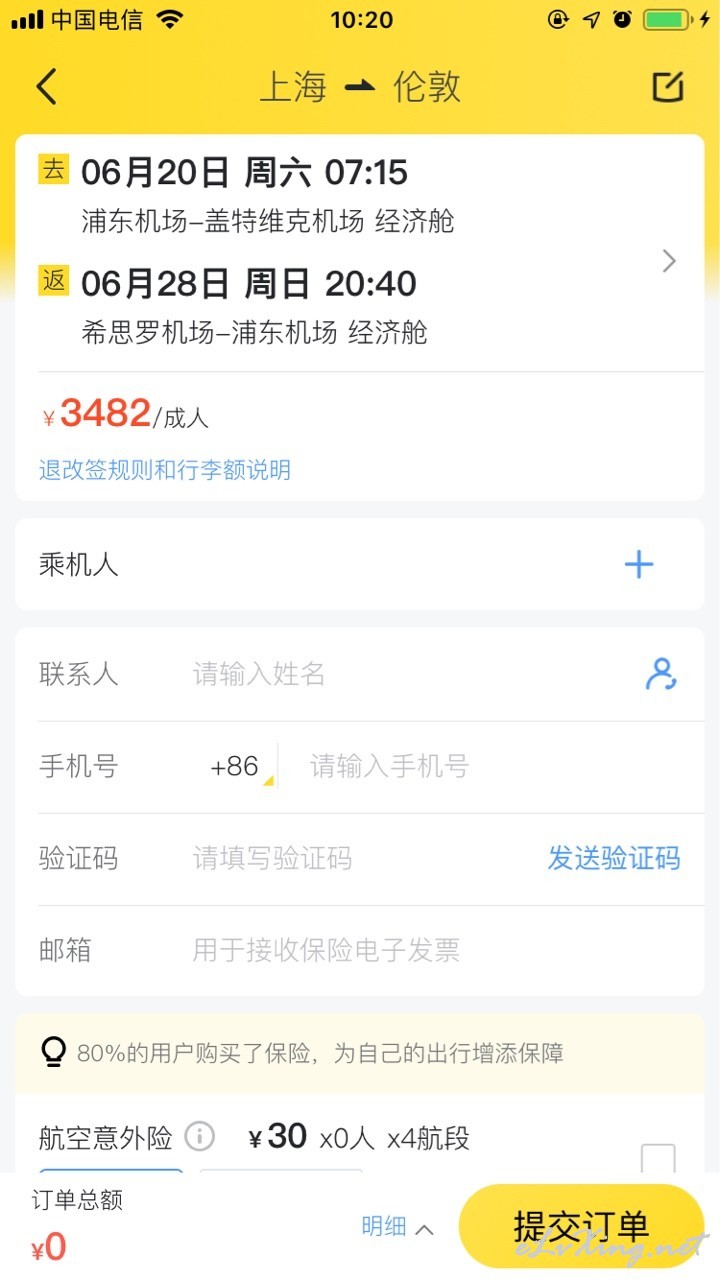Image resolution: width=720 pixels, height=1280 pixels.
Task: Expand the 明细 price breakdown
Action: pos(398,1227)
